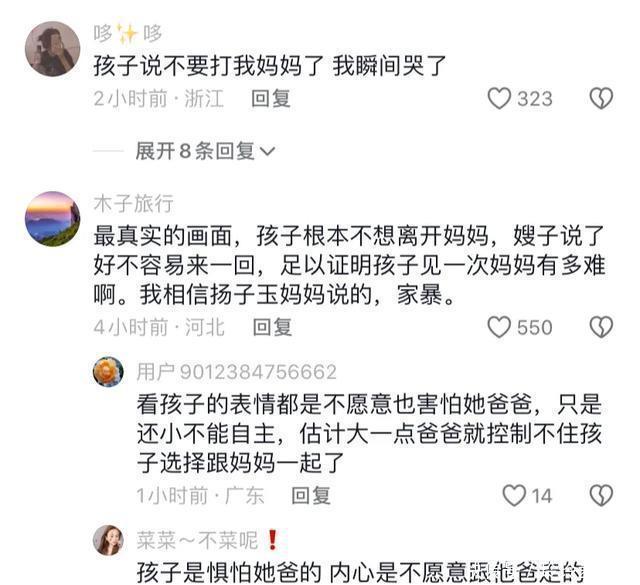Expand 展开8条回复

(205, 151)
